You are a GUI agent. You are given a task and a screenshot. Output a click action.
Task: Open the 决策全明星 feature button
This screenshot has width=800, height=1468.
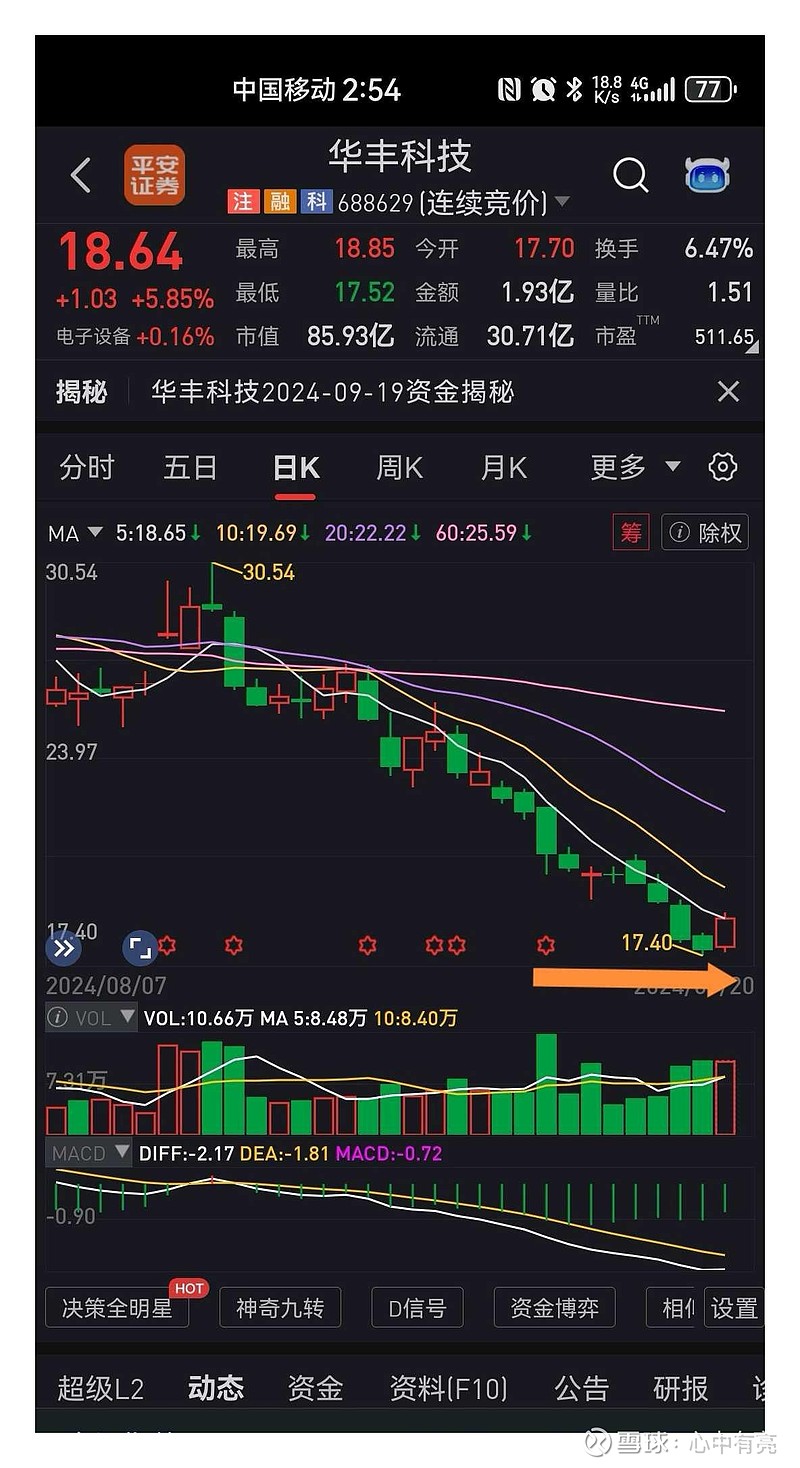click(x=117, y=1306)
